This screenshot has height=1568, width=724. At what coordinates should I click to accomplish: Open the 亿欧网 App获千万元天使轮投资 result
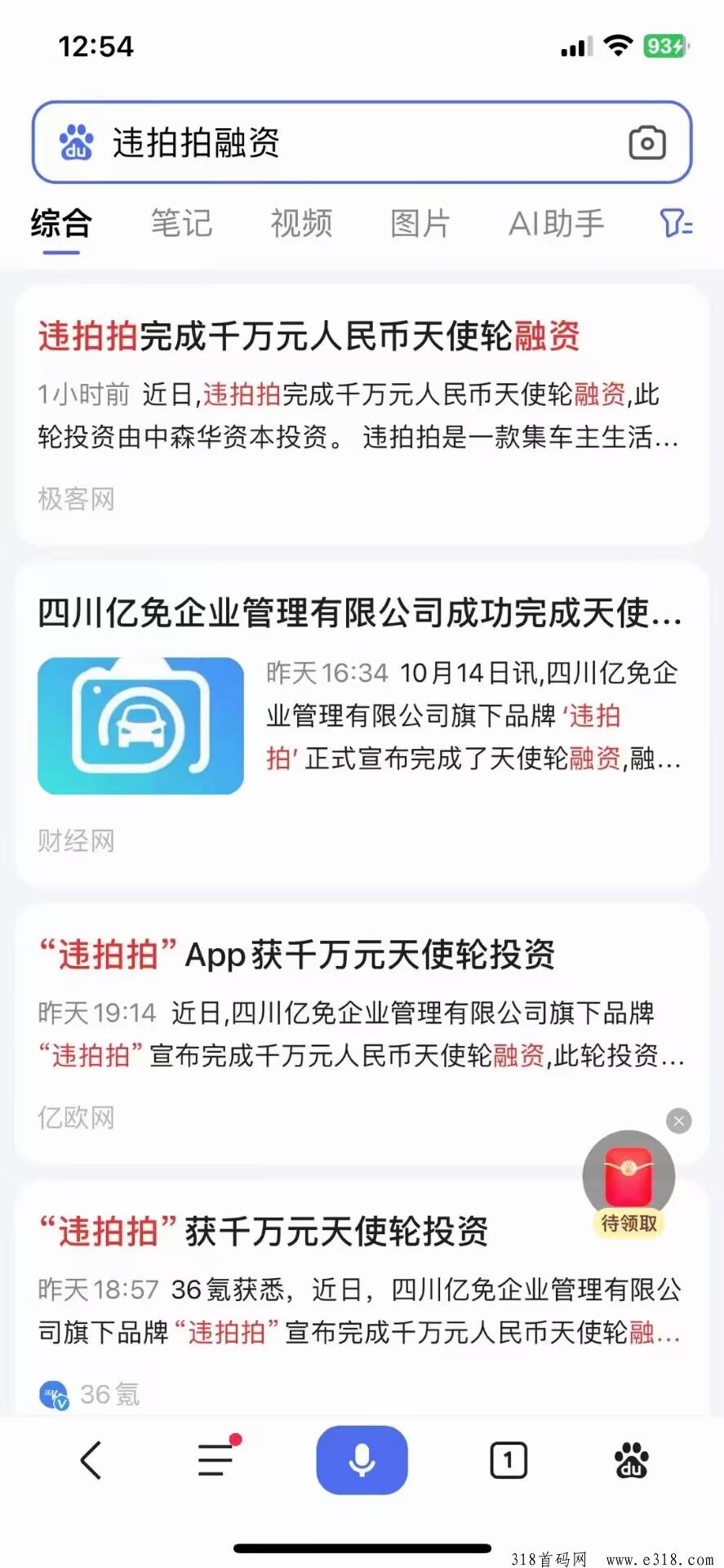click(x=298, y=955)
